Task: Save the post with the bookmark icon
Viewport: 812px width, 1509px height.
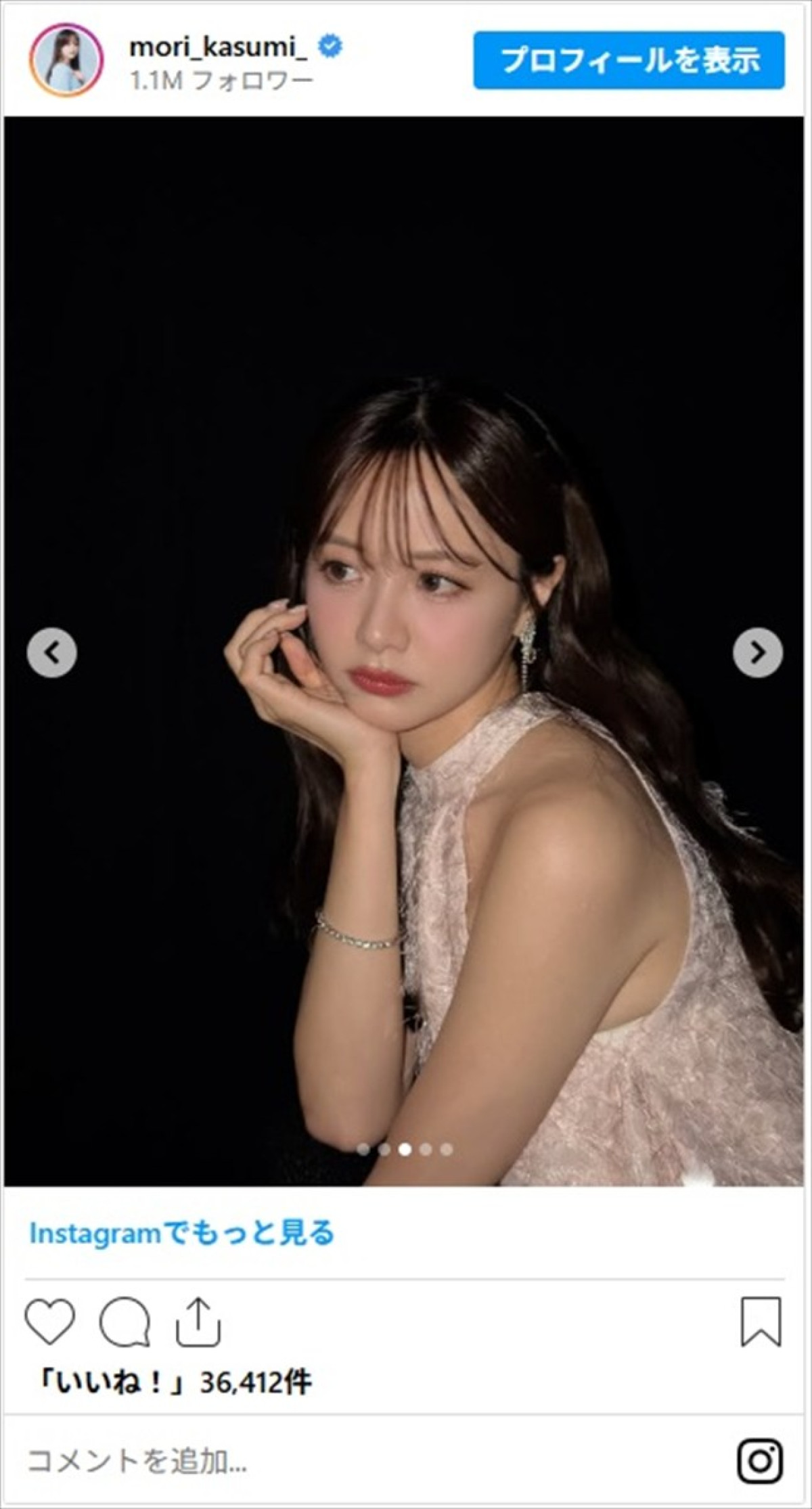Action: point(761,1321)
